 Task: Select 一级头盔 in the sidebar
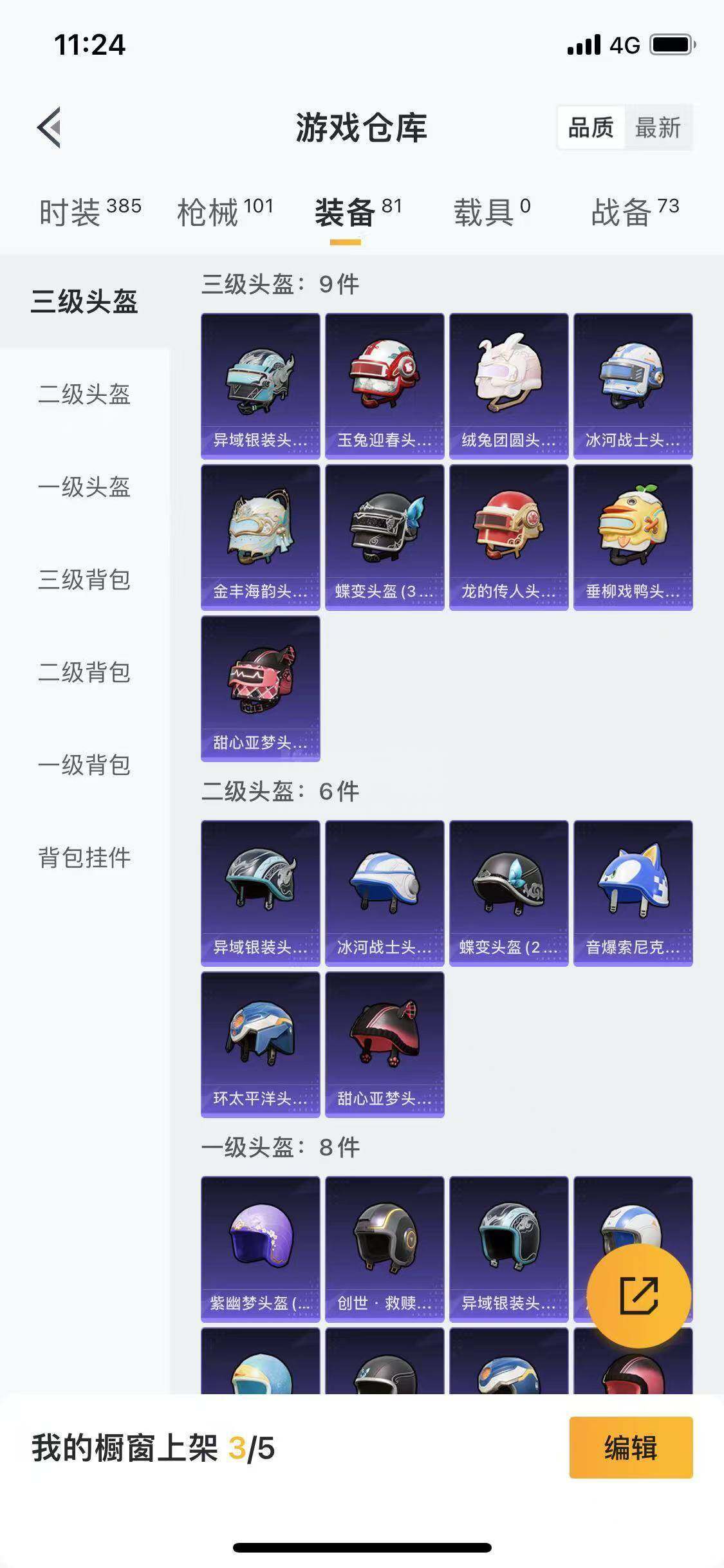click(x=84, y=487)
